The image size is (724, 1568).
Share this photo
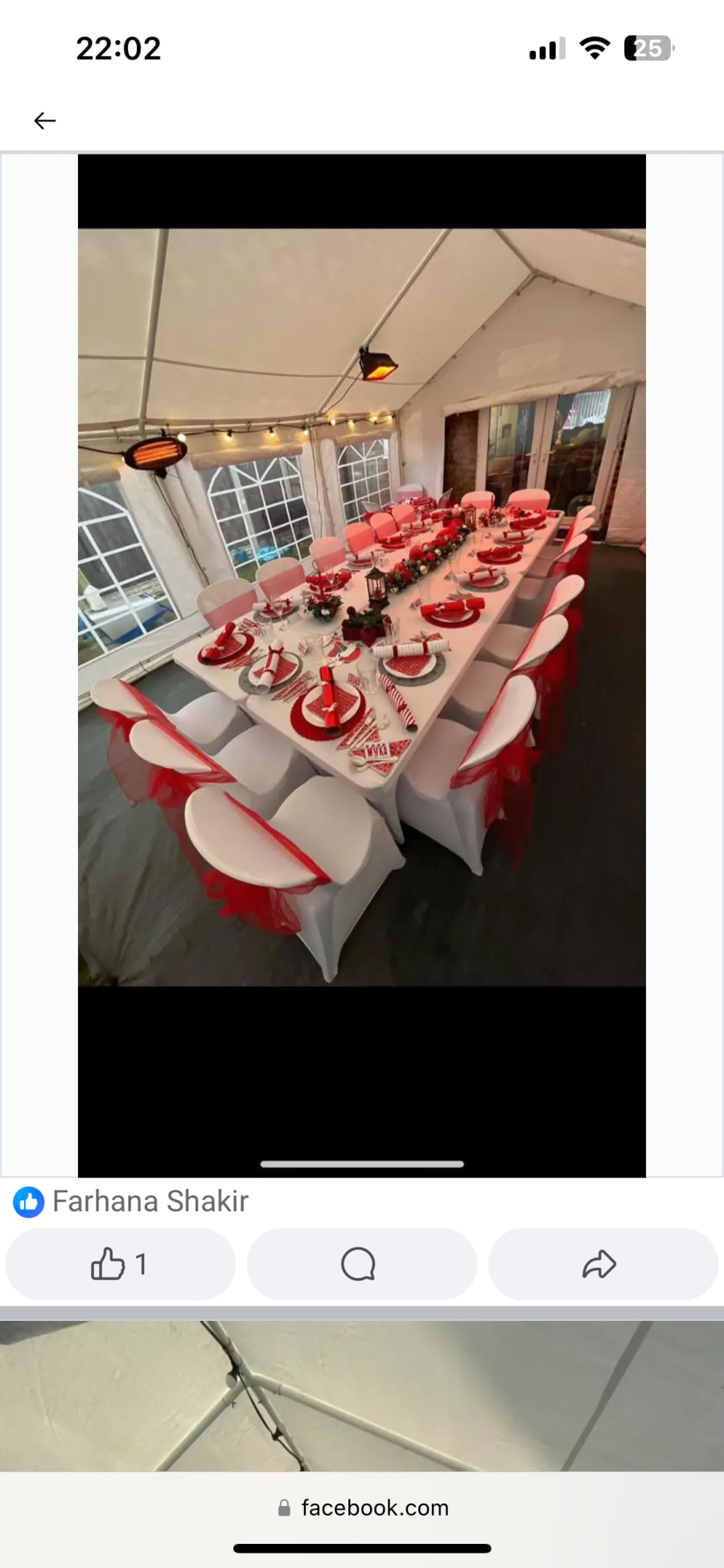pos(602,1264)
